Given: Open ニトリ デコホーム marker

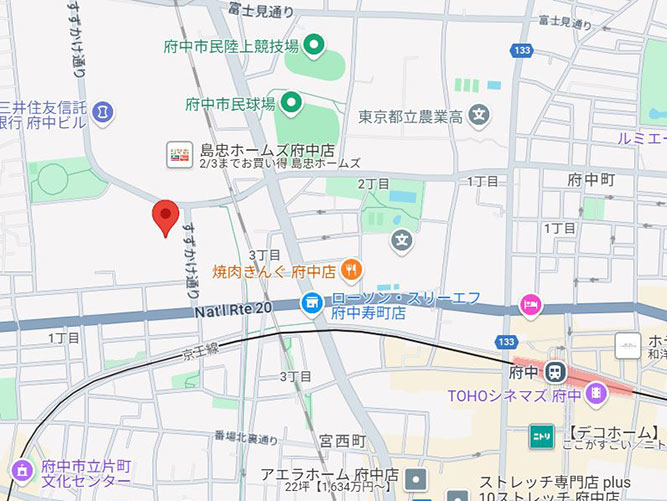Looking at the screenshot, I should tap(542, 436).
